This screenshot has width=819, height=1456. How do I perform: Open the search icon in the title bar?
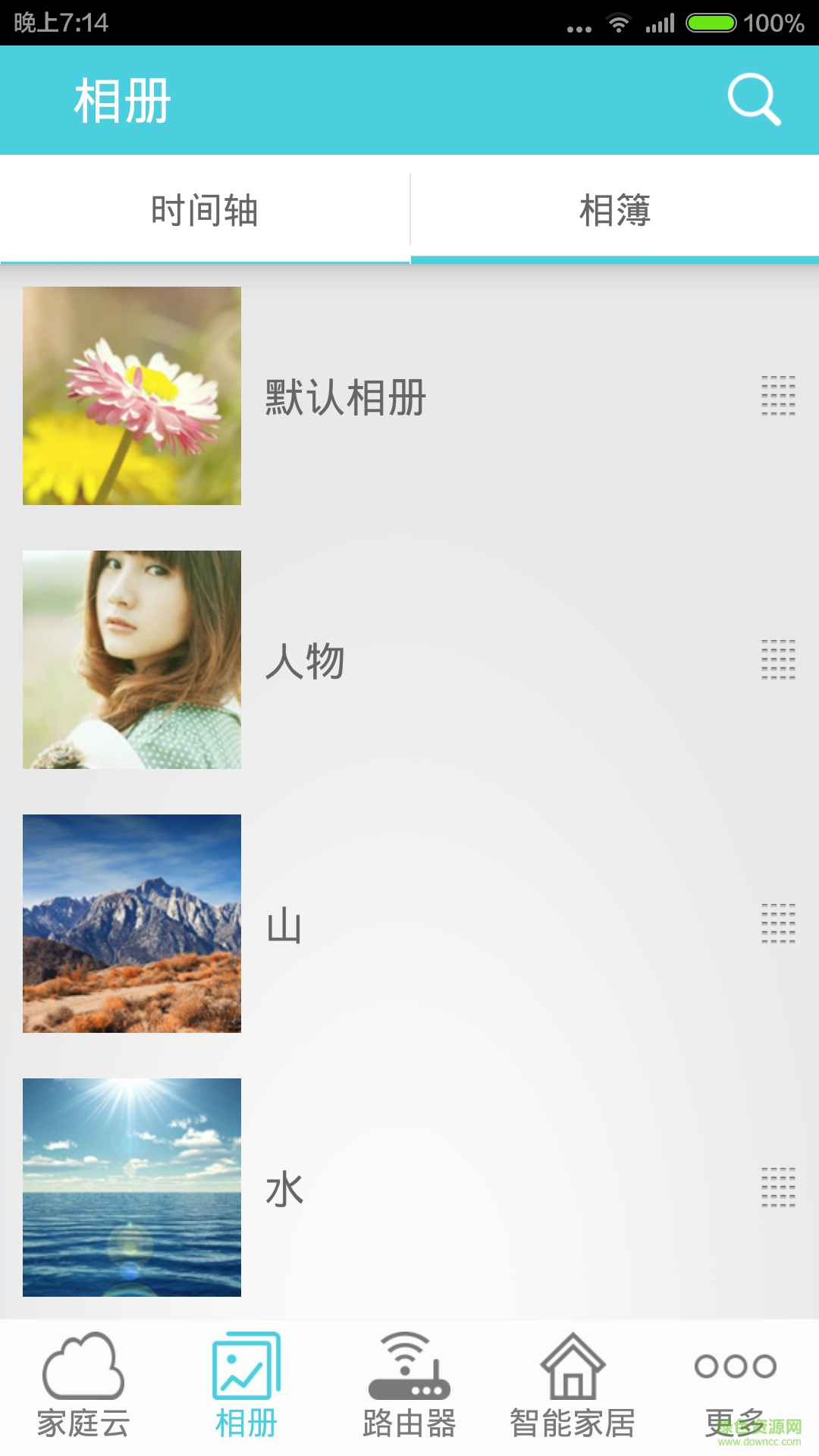click(753, 99)
